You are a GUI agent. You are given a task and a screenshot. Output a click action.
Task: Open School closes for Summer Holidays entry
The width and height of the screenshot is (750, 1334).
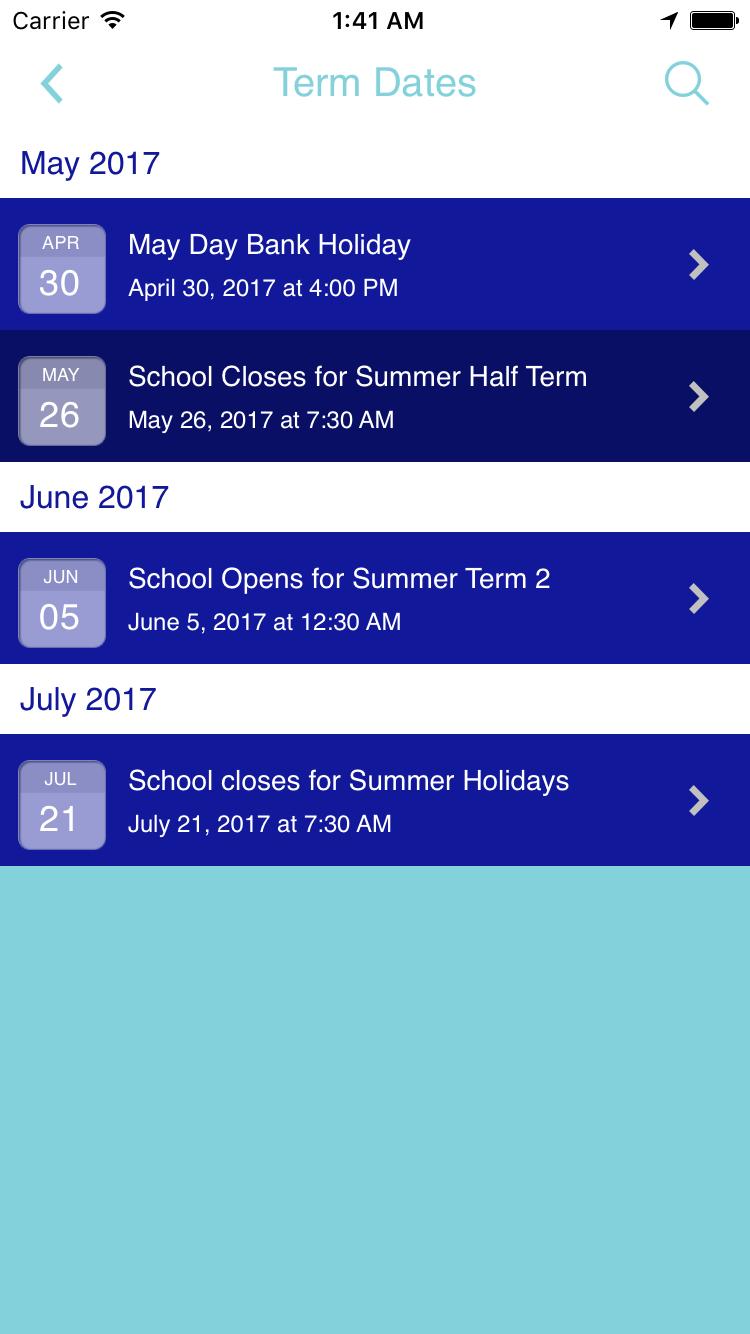375,801
